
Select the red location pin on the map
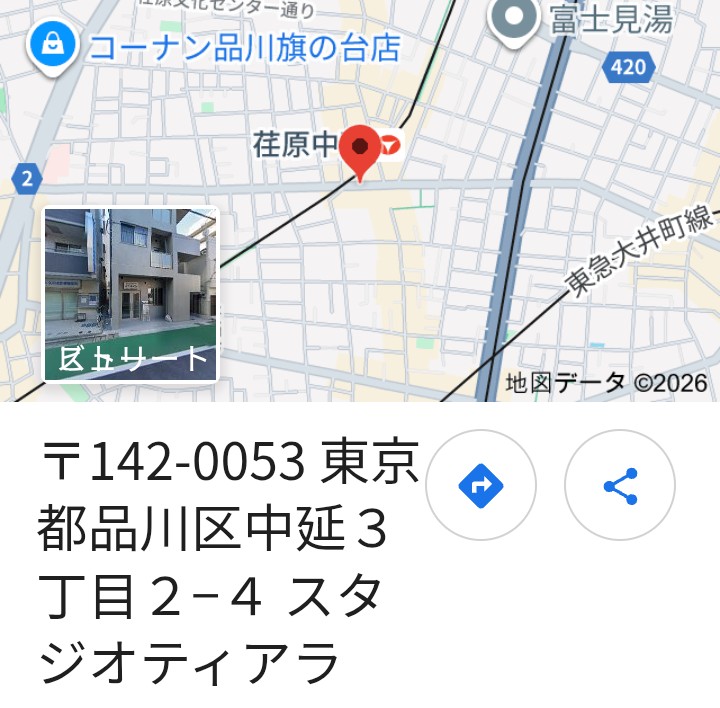(359, 153)
